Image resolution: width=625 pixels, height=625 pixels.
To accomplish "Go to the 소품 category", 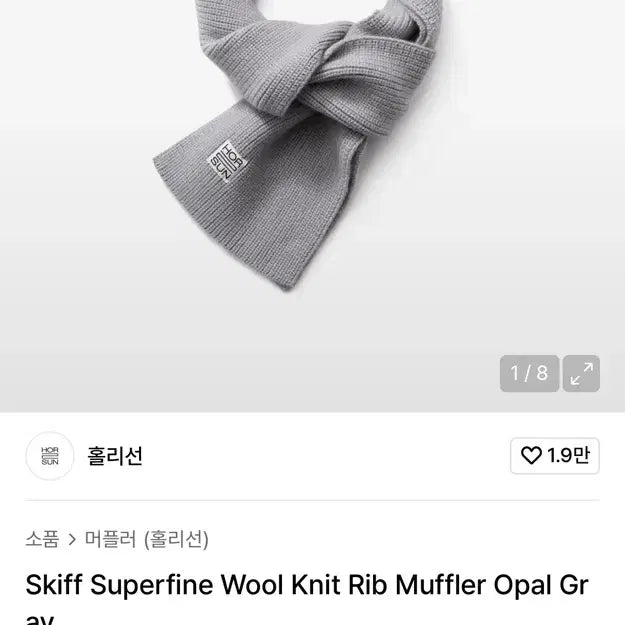I will coord(42,539).
